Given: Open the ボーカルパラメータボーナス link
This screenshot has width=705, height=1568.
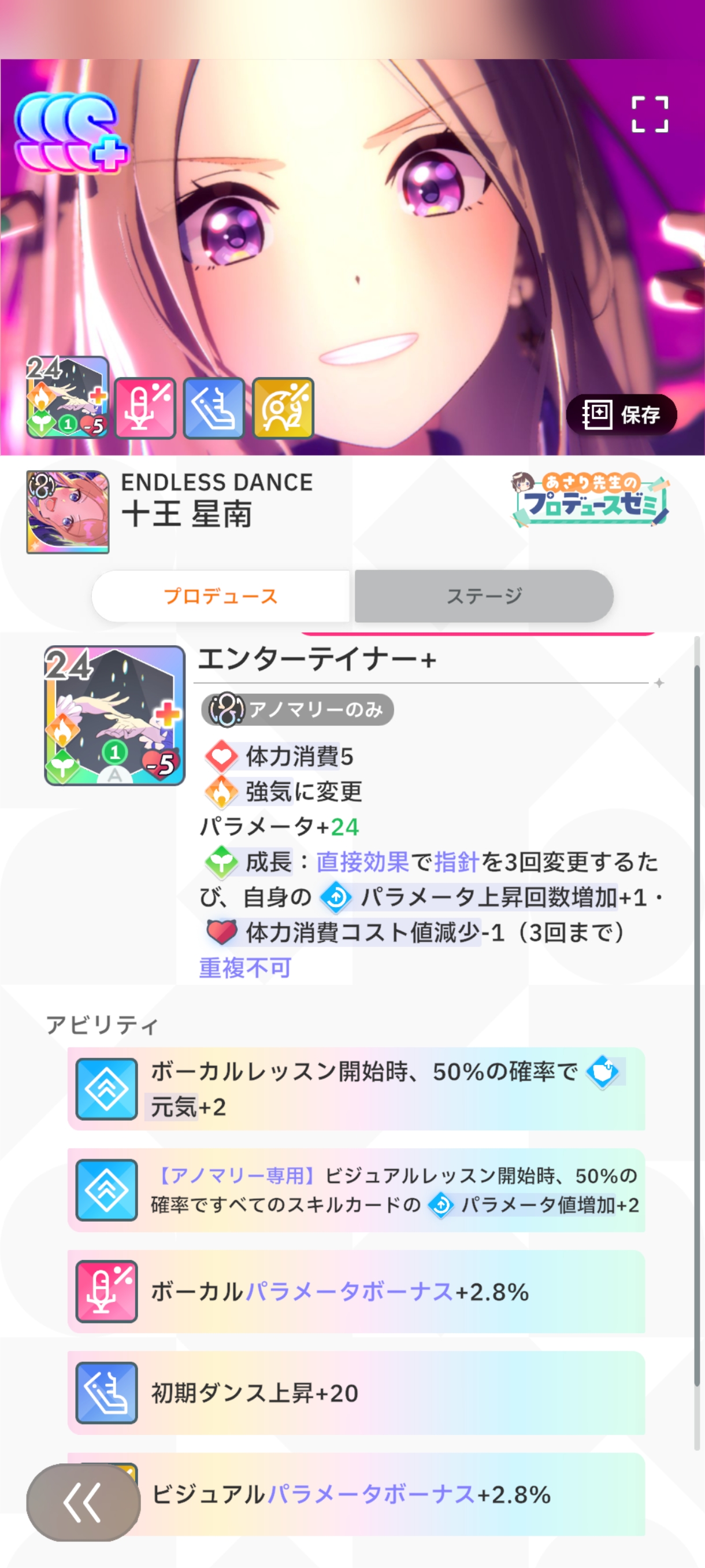Looking at the screenshot, I should point(349,1292).
